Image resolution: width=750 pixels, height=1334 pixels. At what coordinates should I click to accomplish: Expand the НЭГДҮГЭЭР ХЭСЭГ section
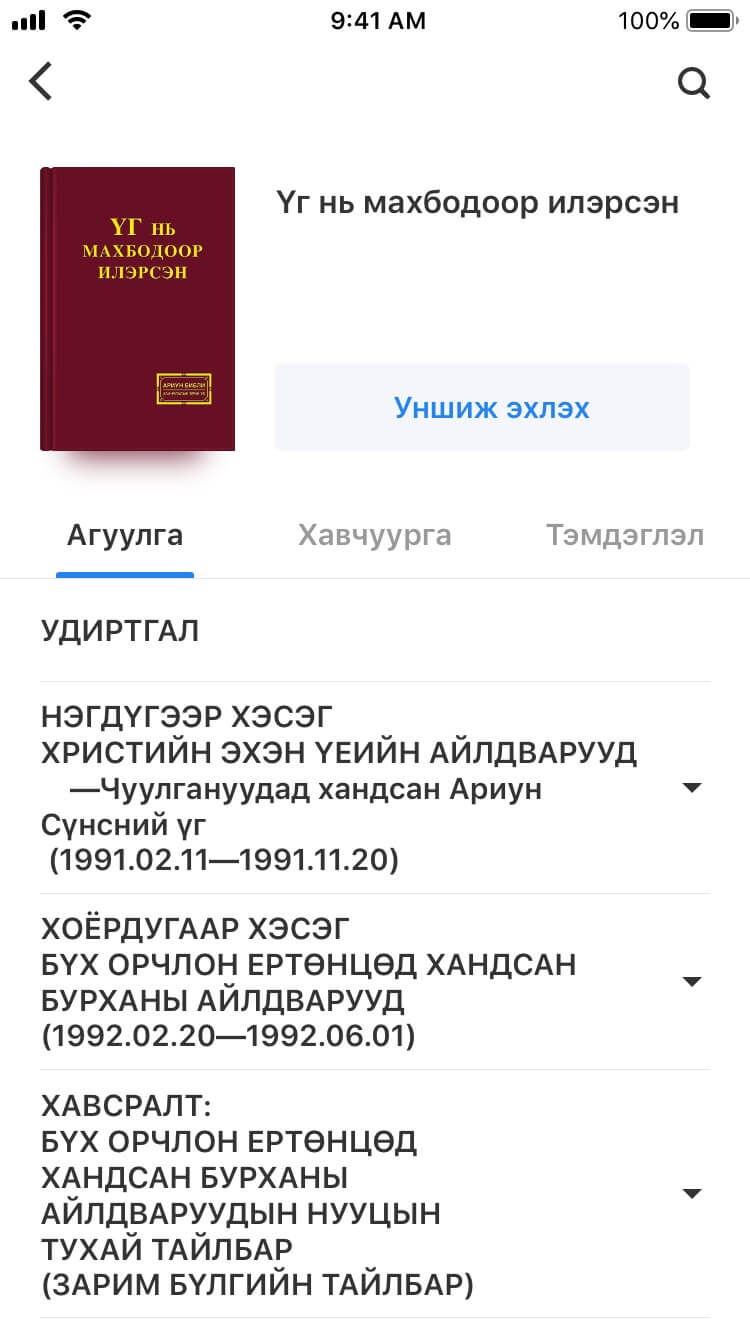[690, 788]
